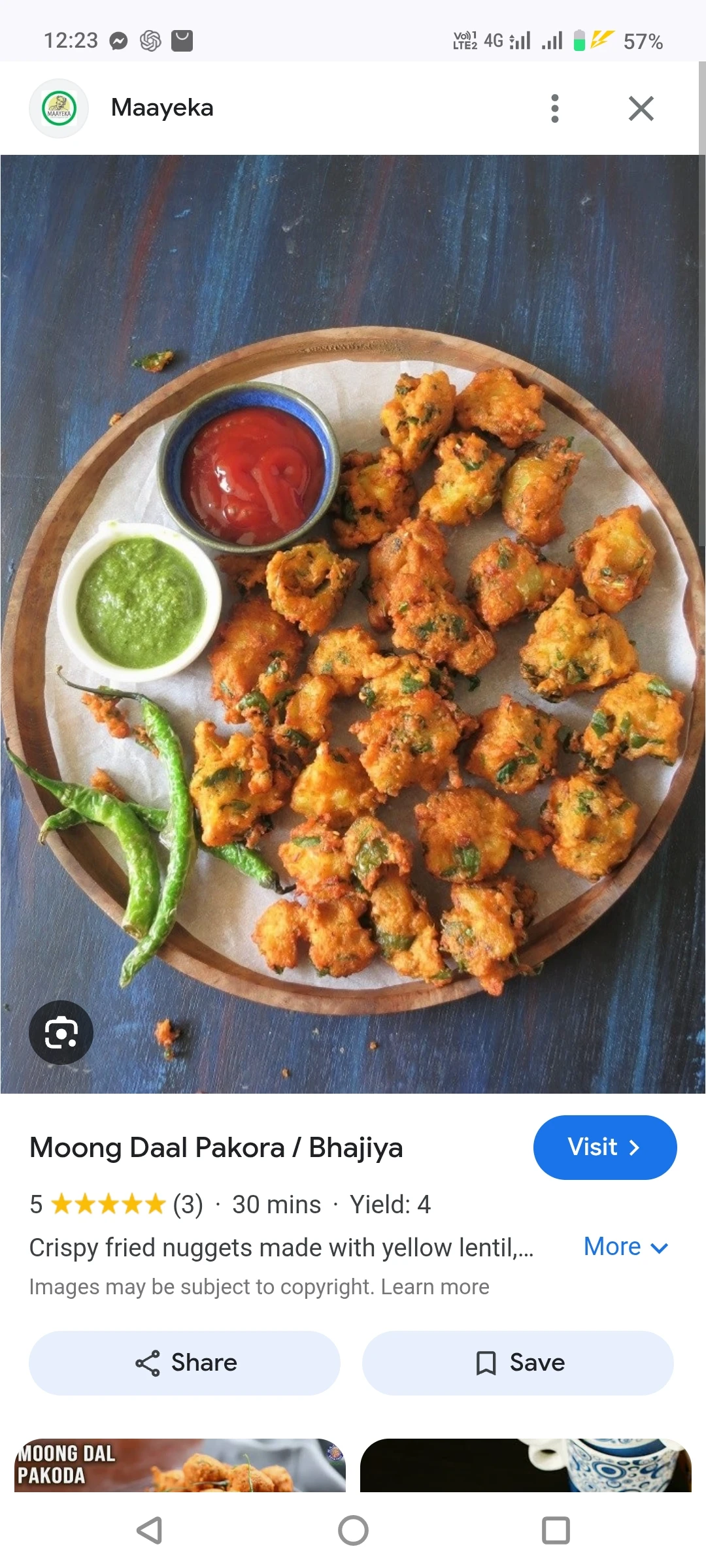Image resolution: width=706 pixels, height=1568 pixels.
Task: Go back using the system back button
Action: pos(149,1530)
